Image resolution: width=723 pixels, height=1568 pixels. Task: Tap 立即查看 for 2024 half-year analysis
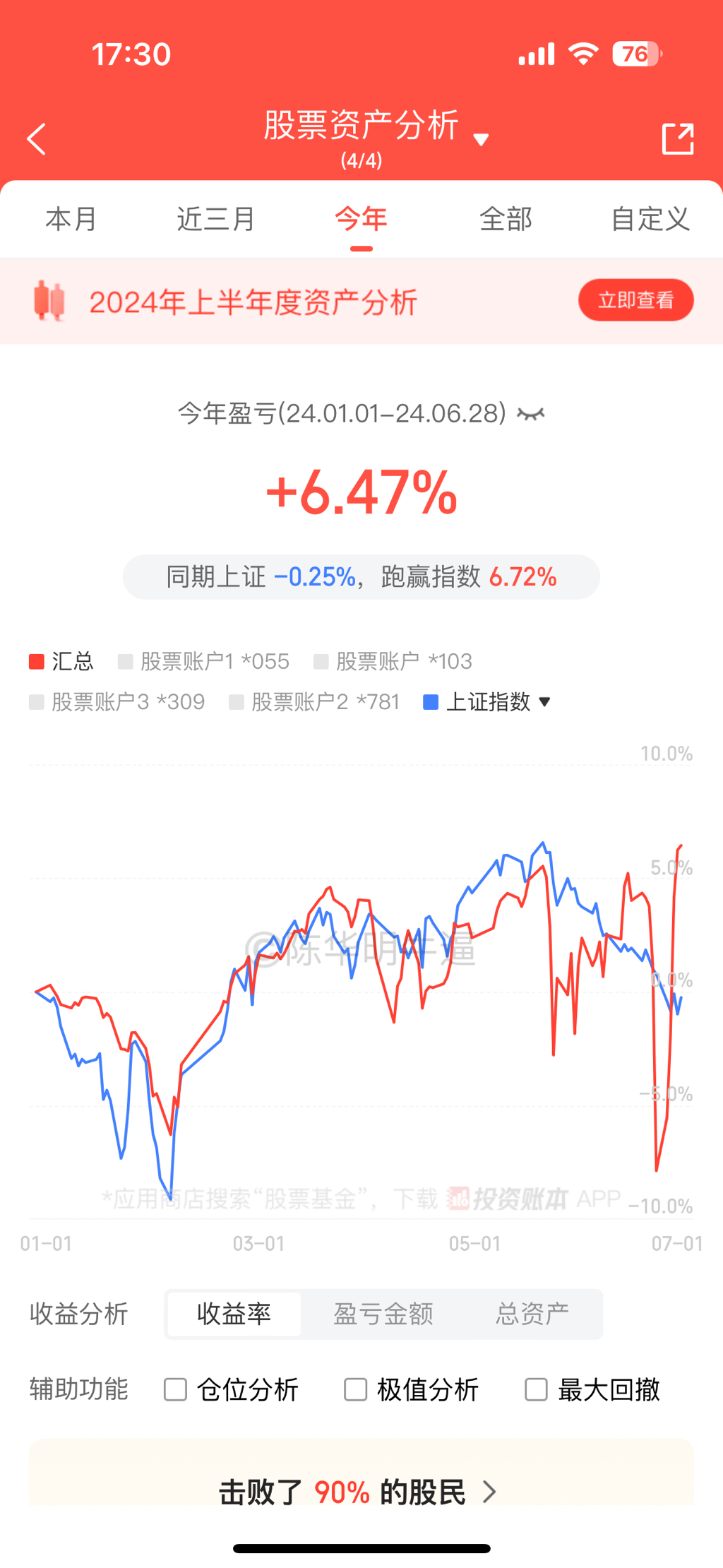point(635,300)
